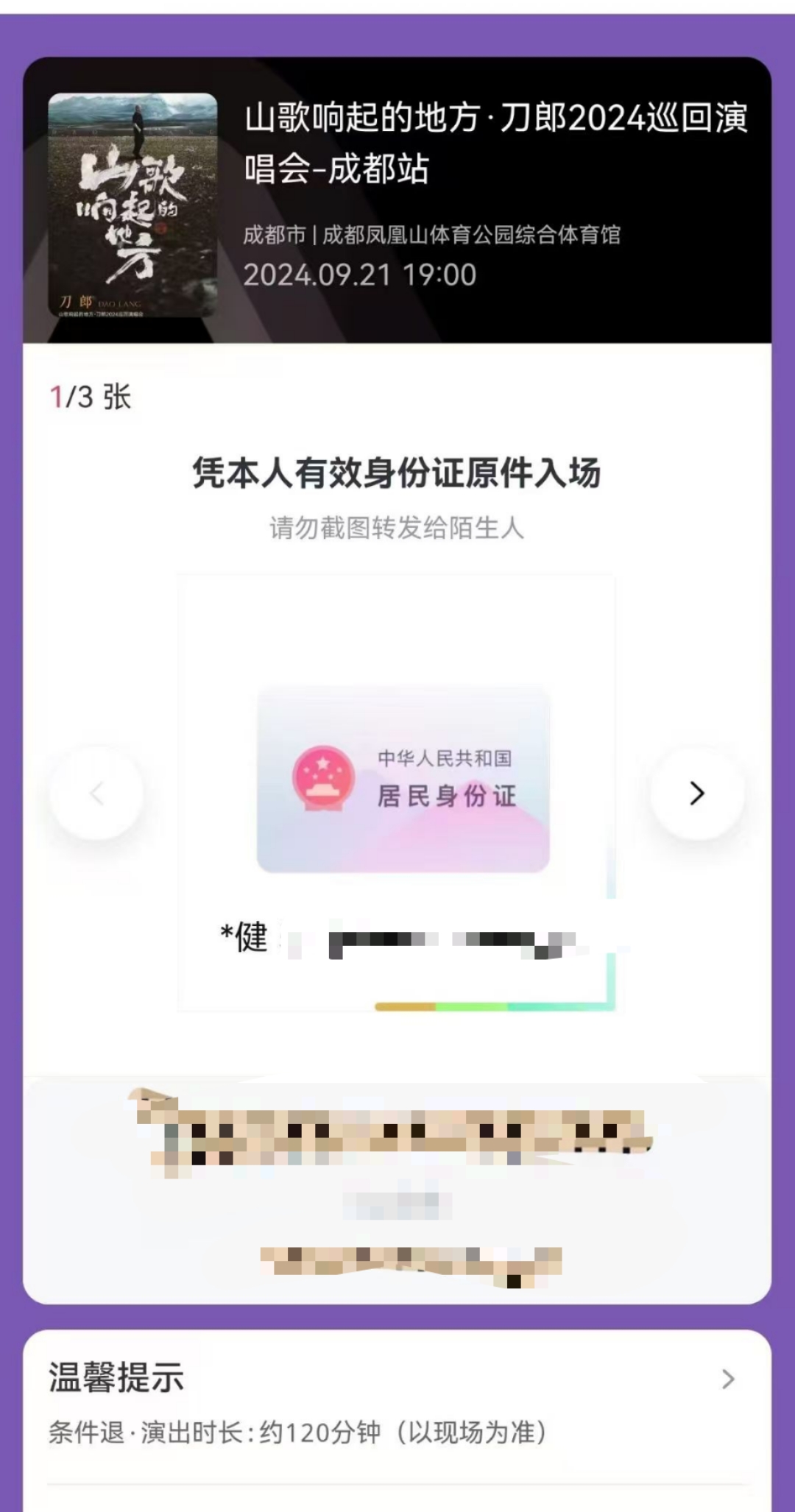This screenshot has width=795, height=1512.
Task: Go to the previous ticket with the left arrow
Action: pos(96,793)
